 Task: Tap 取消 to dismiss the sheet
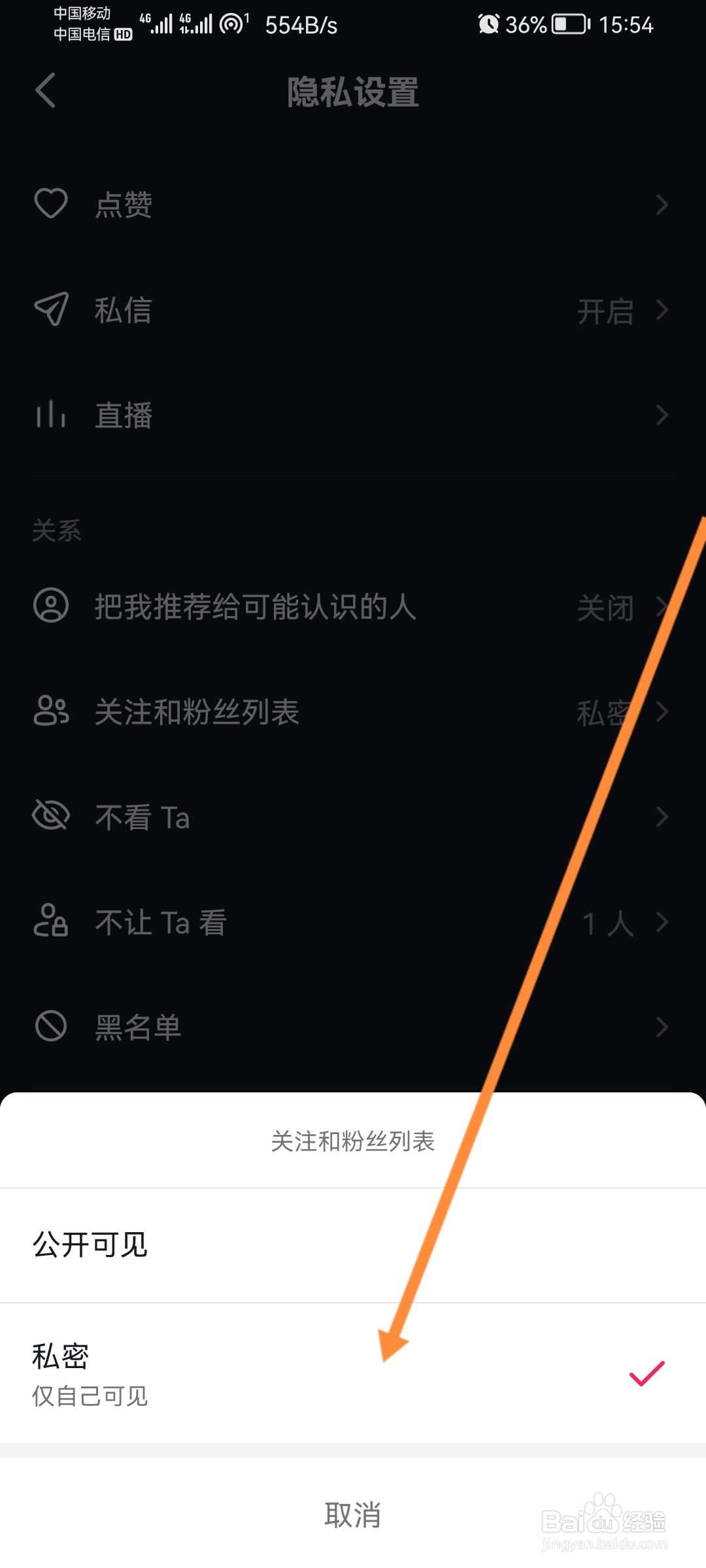tap(353, 1517)
